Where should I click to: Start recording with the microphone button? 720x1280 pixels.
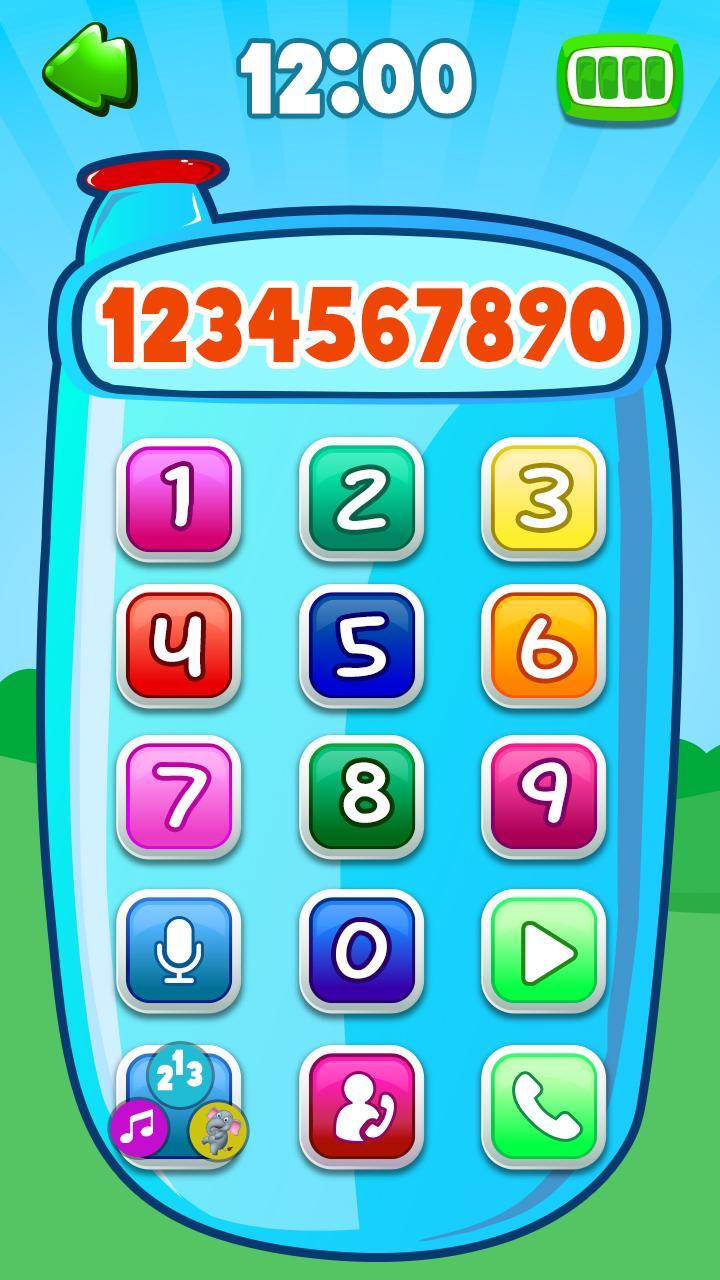coord(179,950)
